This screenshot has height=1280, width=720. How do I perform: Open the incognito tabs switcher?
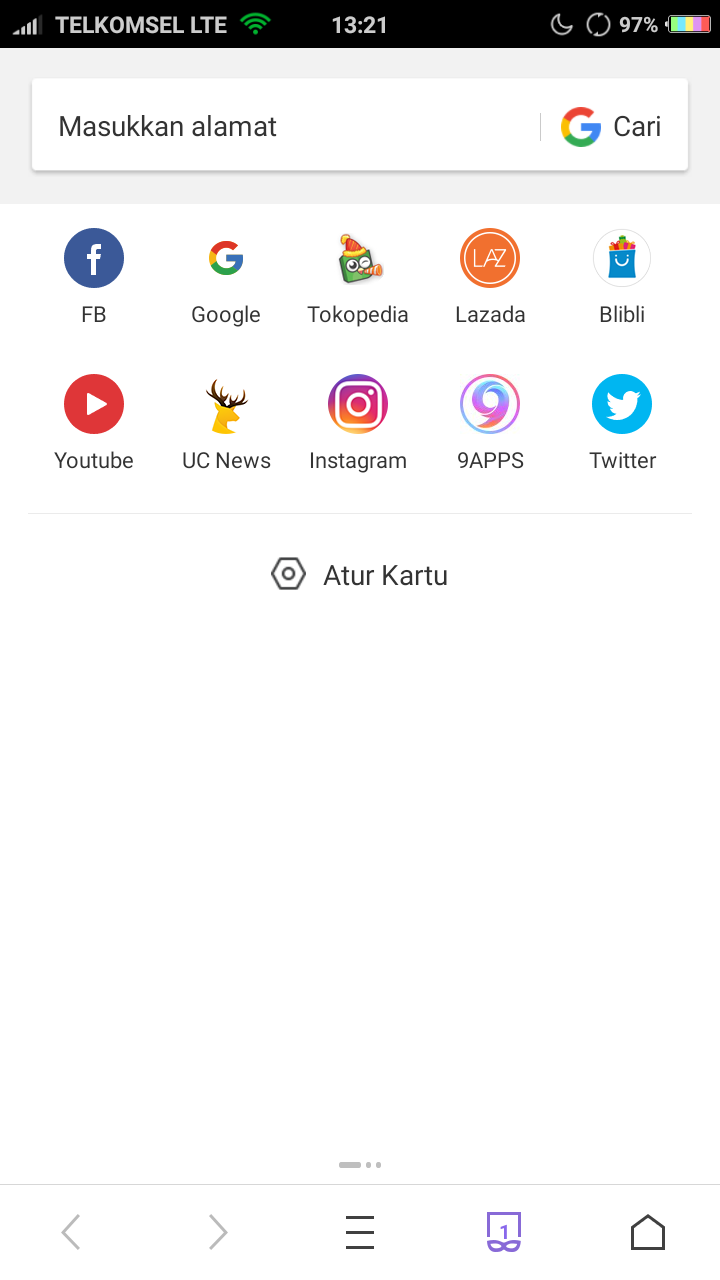click(x=504, y=1232)
